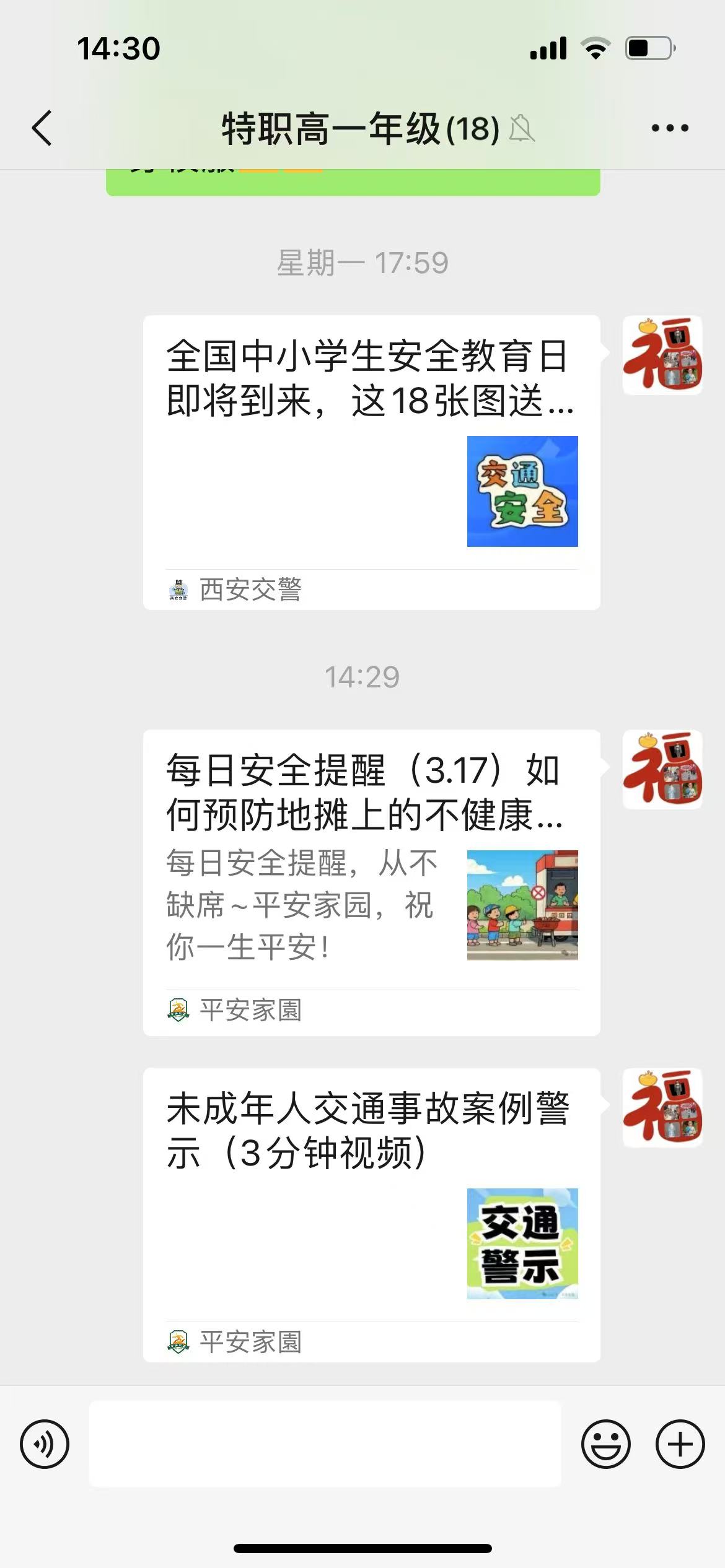Open the emoji sticker panel

click(x=605, y=1444)
